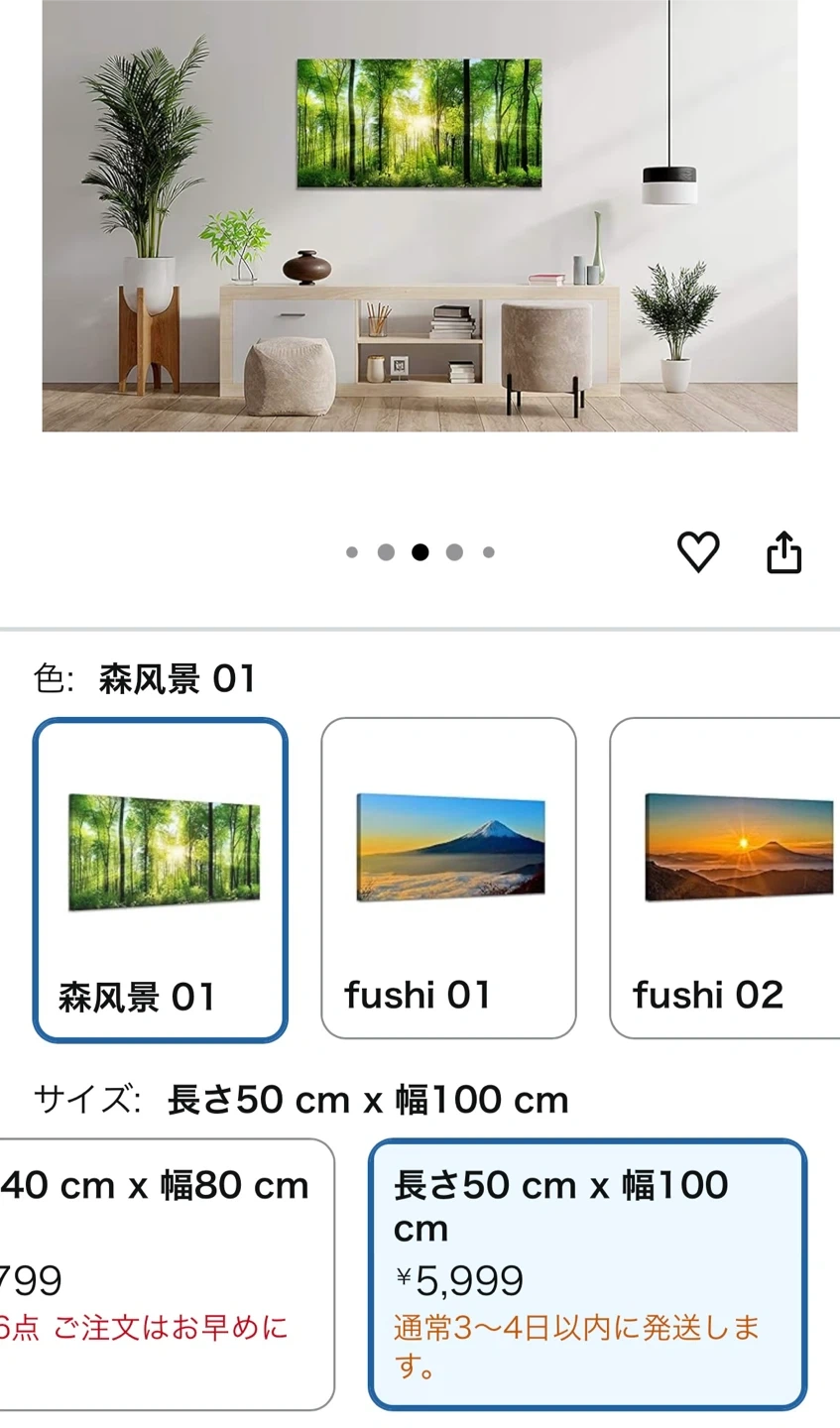Pick the fushi 02 design
The image size is (840, 1428).
pos(726,878)
